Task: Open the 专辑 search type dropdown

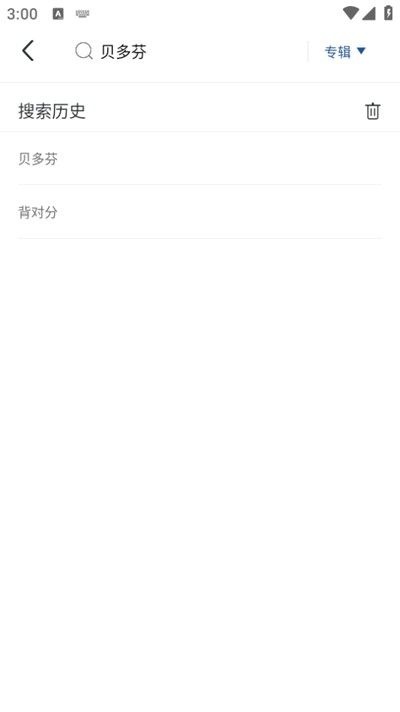Action: coord(345,52)
